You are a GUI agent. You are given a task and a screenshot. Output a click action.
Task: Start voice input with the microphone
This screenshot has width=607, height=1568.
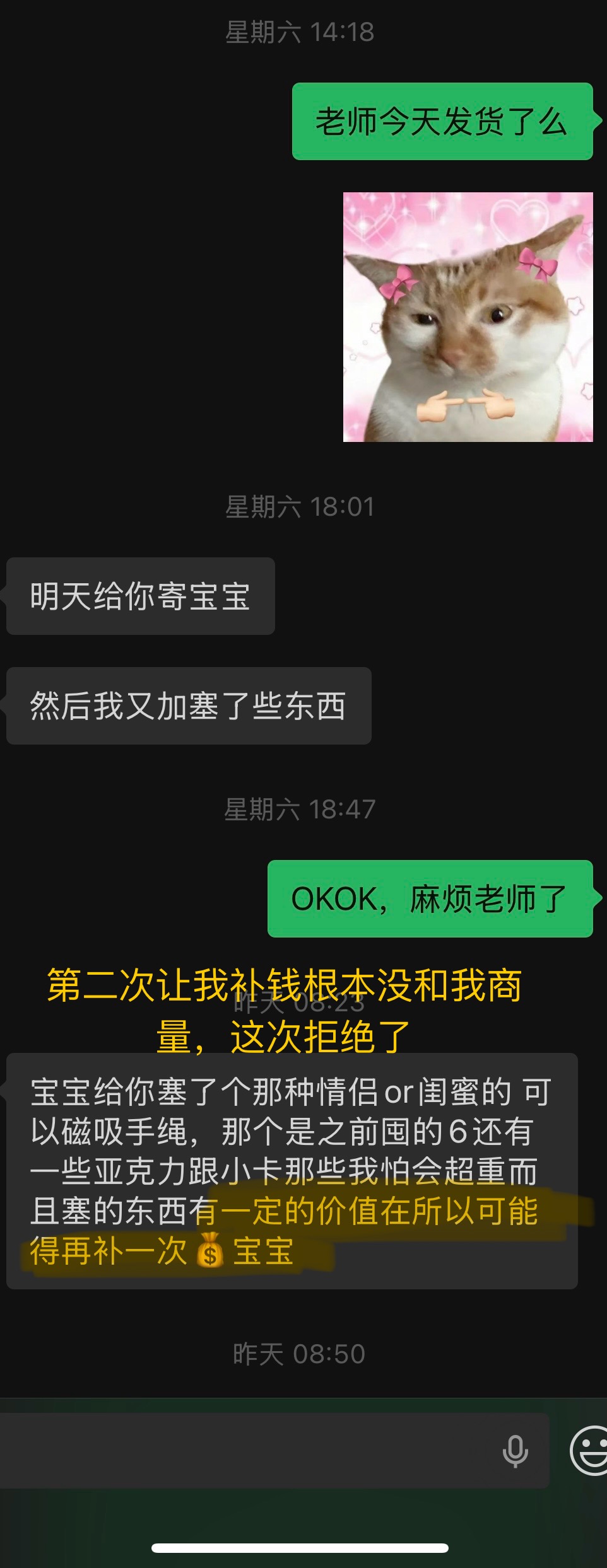(x=515, y=1450)
